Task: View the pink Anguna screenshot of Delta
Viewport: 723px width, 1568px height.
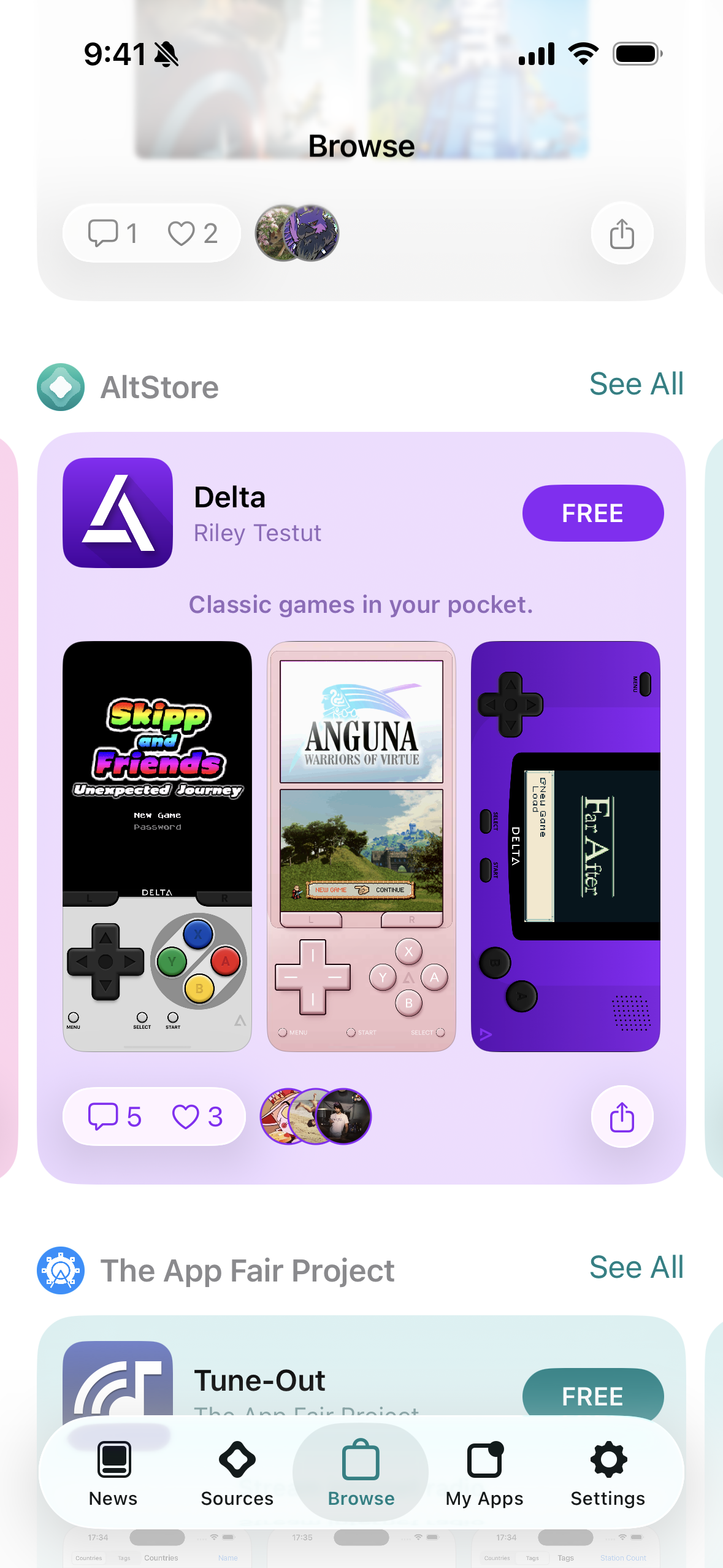Action: [361, 847]
